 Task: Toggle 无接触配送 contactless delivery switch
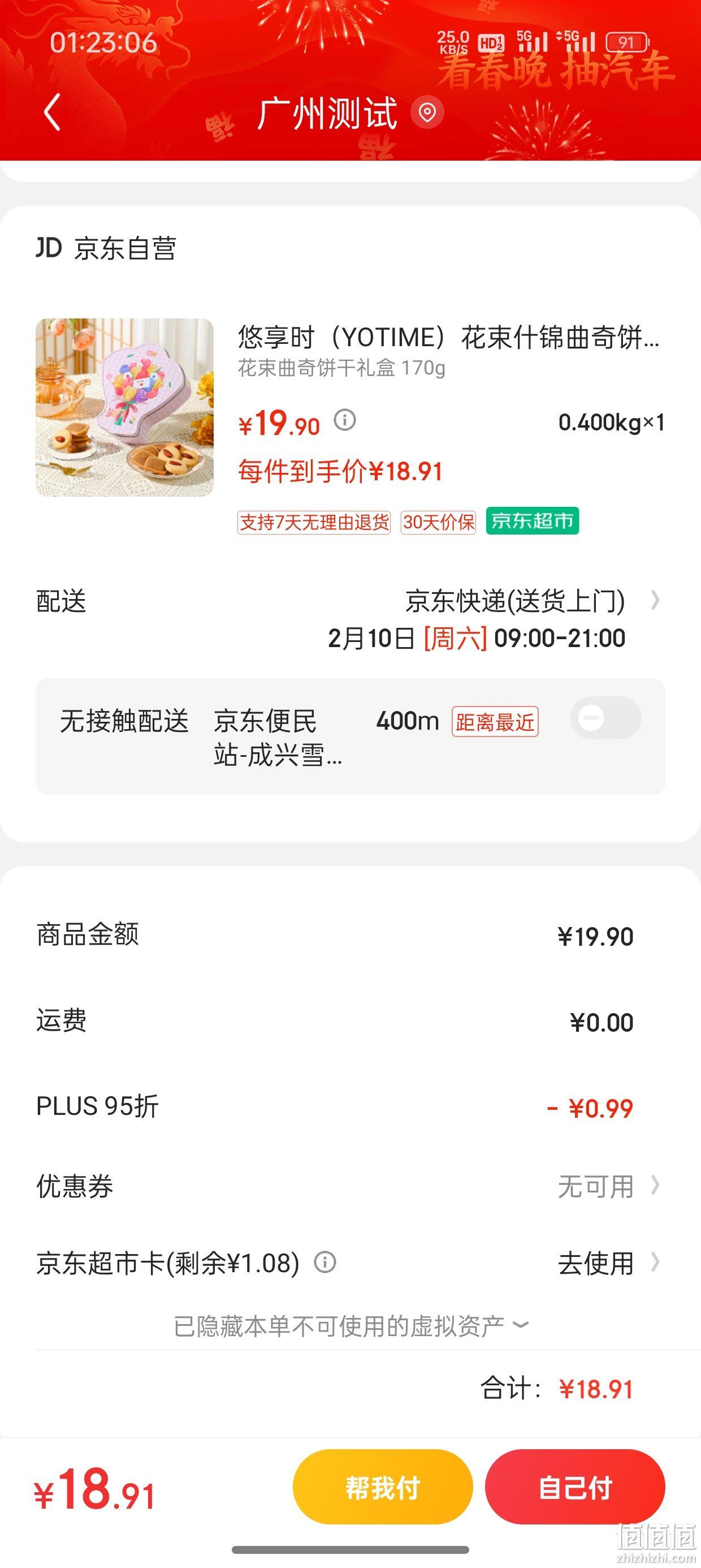click(605, 718)
